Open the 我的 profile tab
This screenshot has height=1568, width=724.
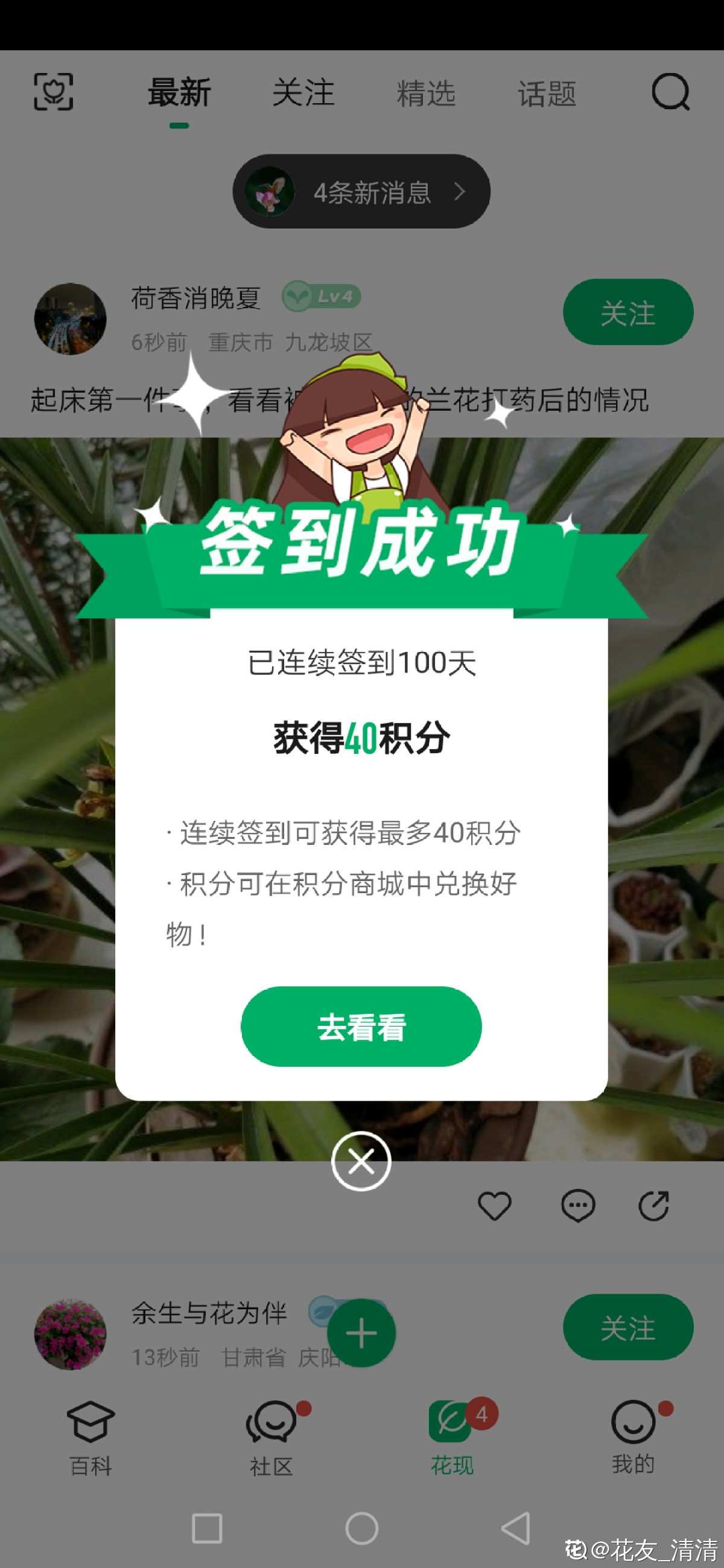pos(634,1438)
